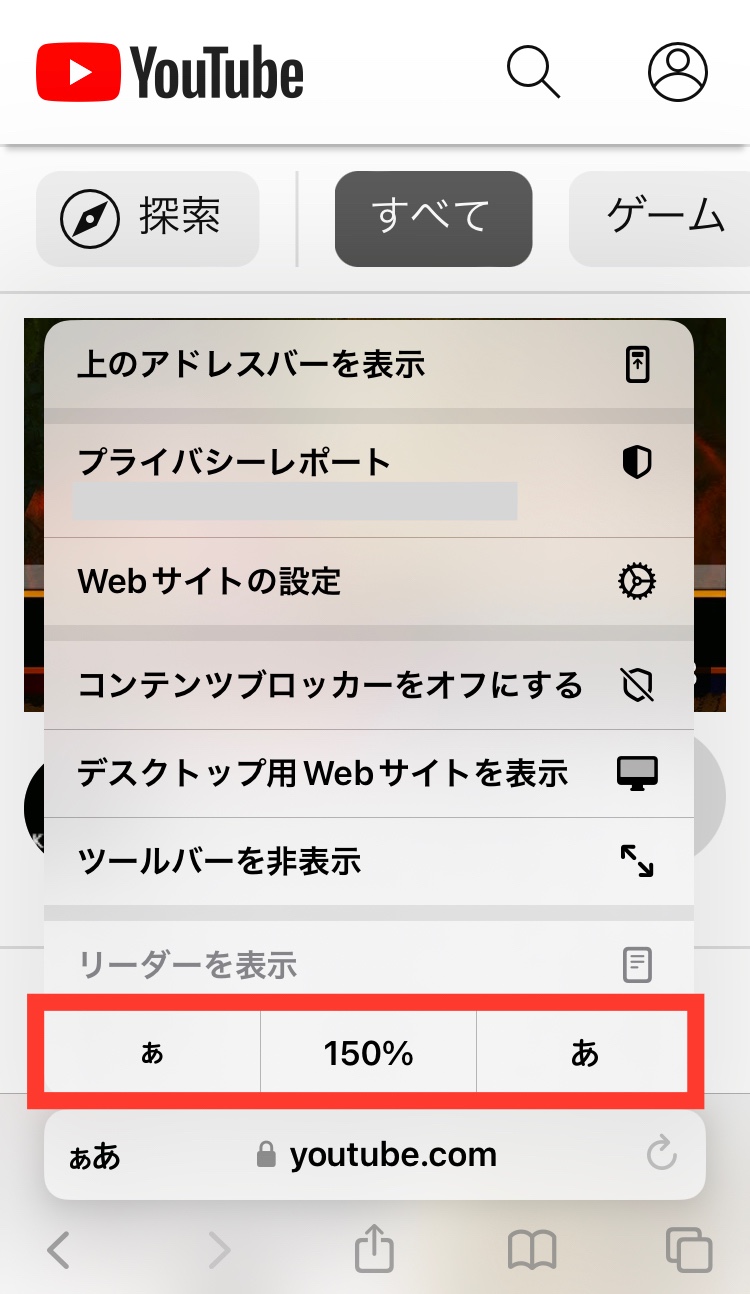
Task: Reload the page
Action: [662, 1156]
